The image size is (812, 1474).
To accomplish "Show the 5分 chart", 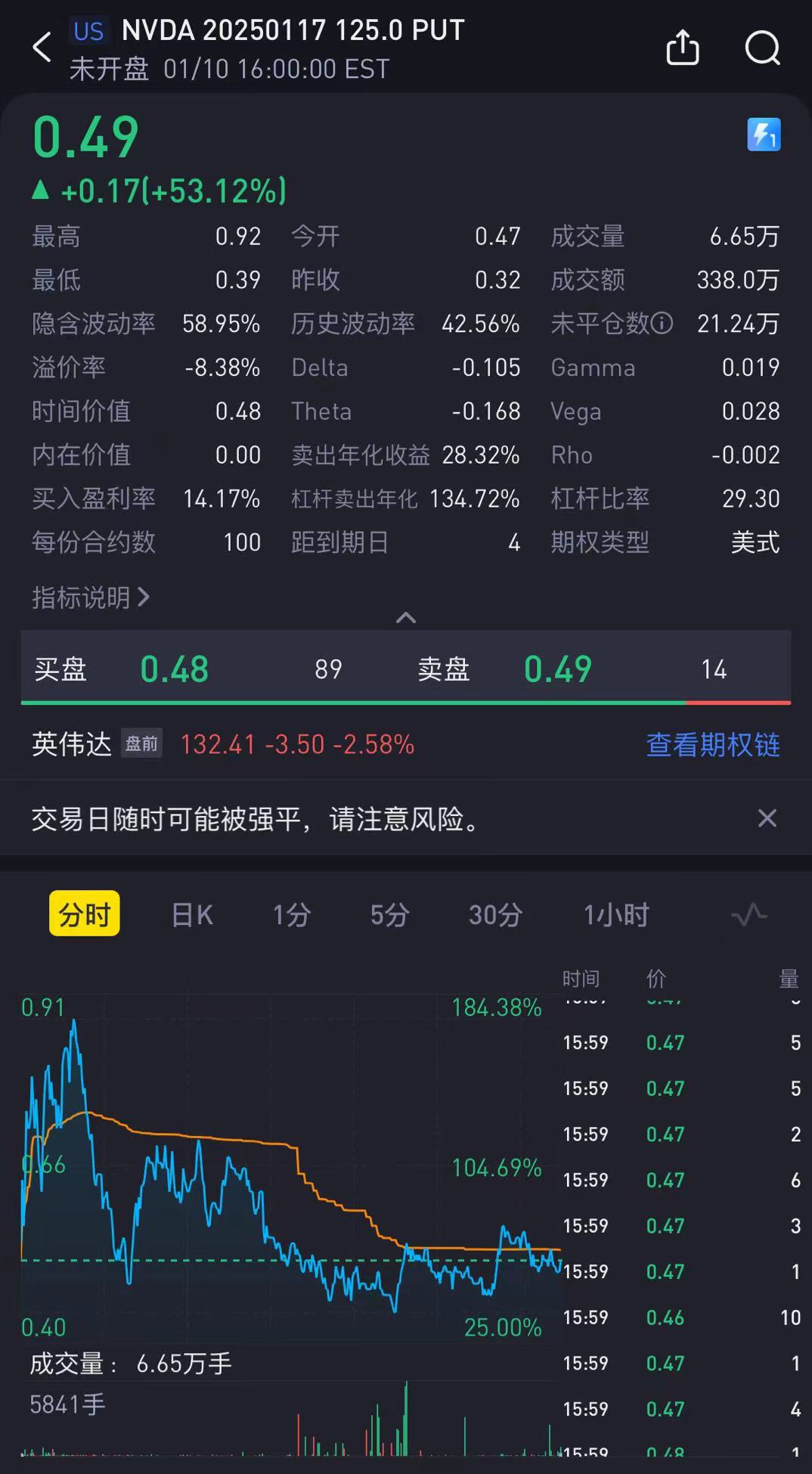I will (x=389, y=915).
